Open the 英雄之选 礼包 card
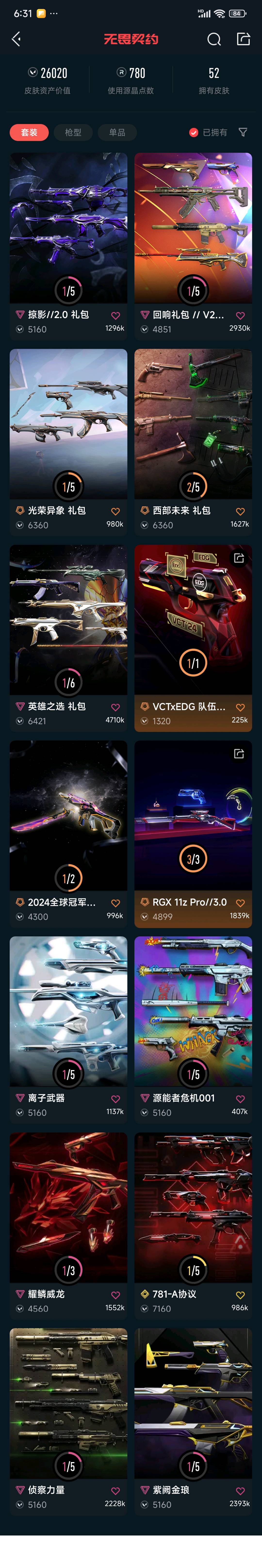Image resolution: width=262 pixels, height=1568 pixels. (x=68, y=620)
